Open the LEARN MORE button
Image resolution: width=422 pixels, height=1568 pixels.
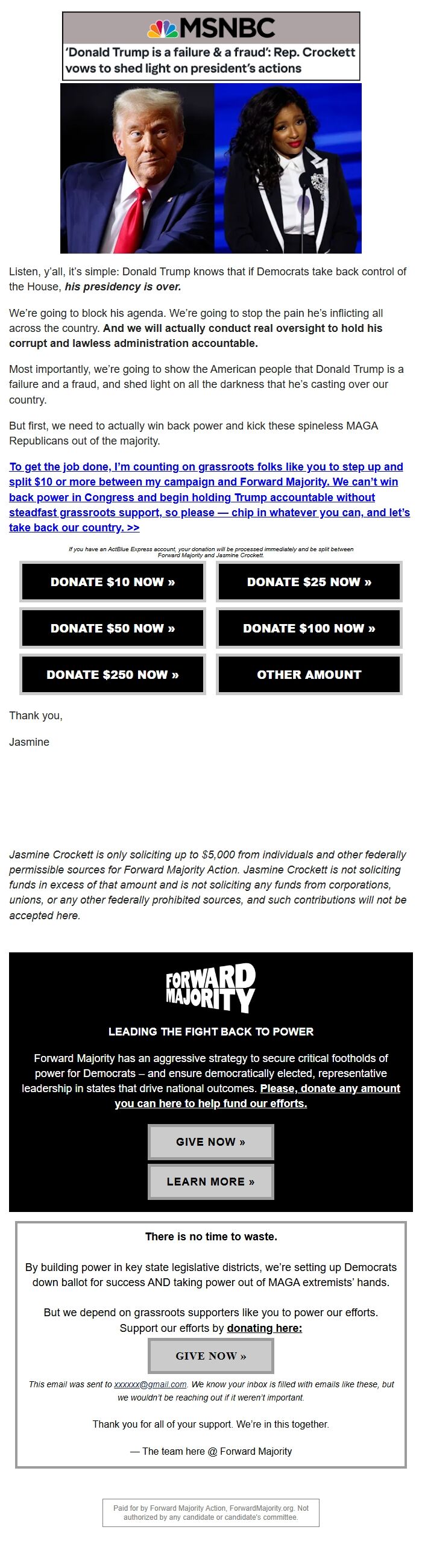pos(210,1181)
